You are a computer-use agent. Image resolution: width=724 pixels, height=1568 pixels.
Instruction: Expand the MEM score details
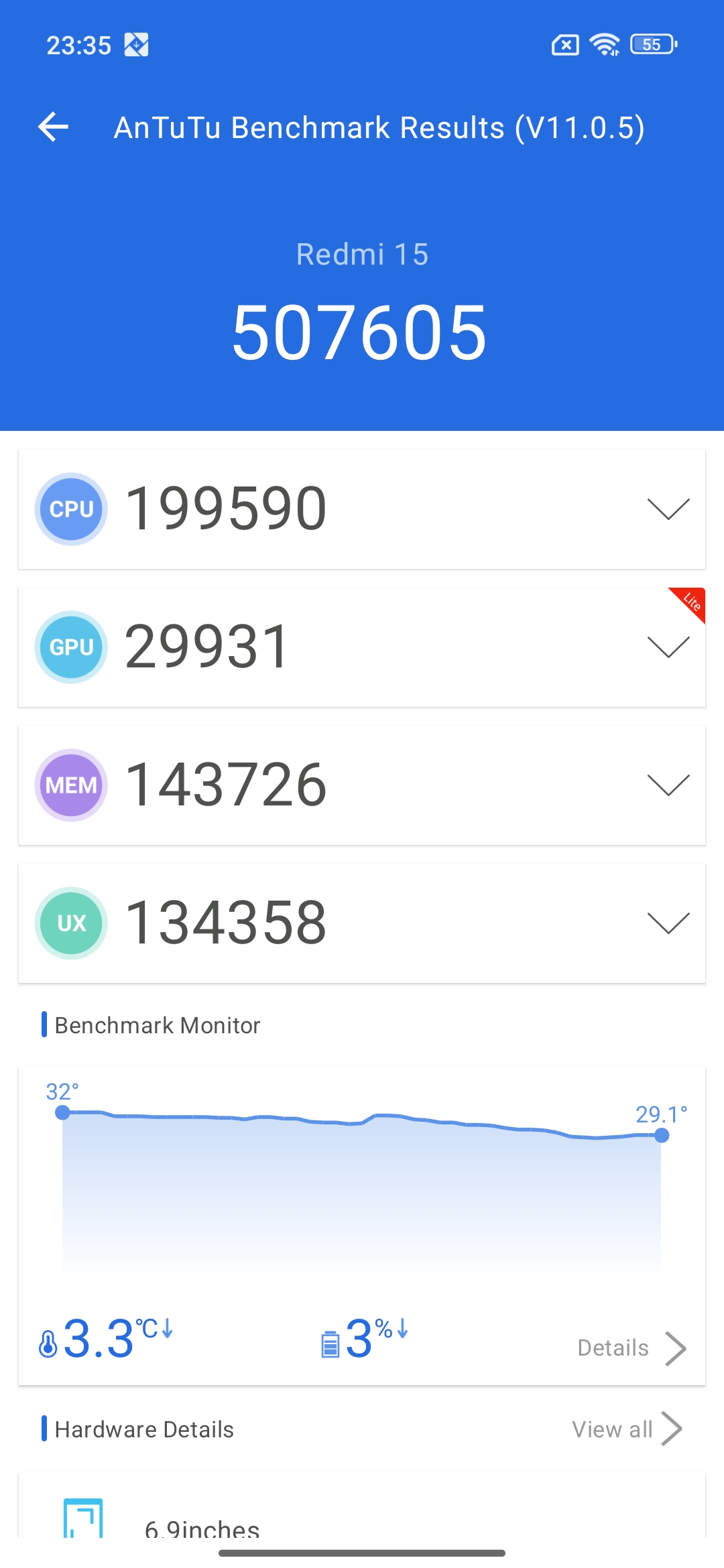coord(668,784)
